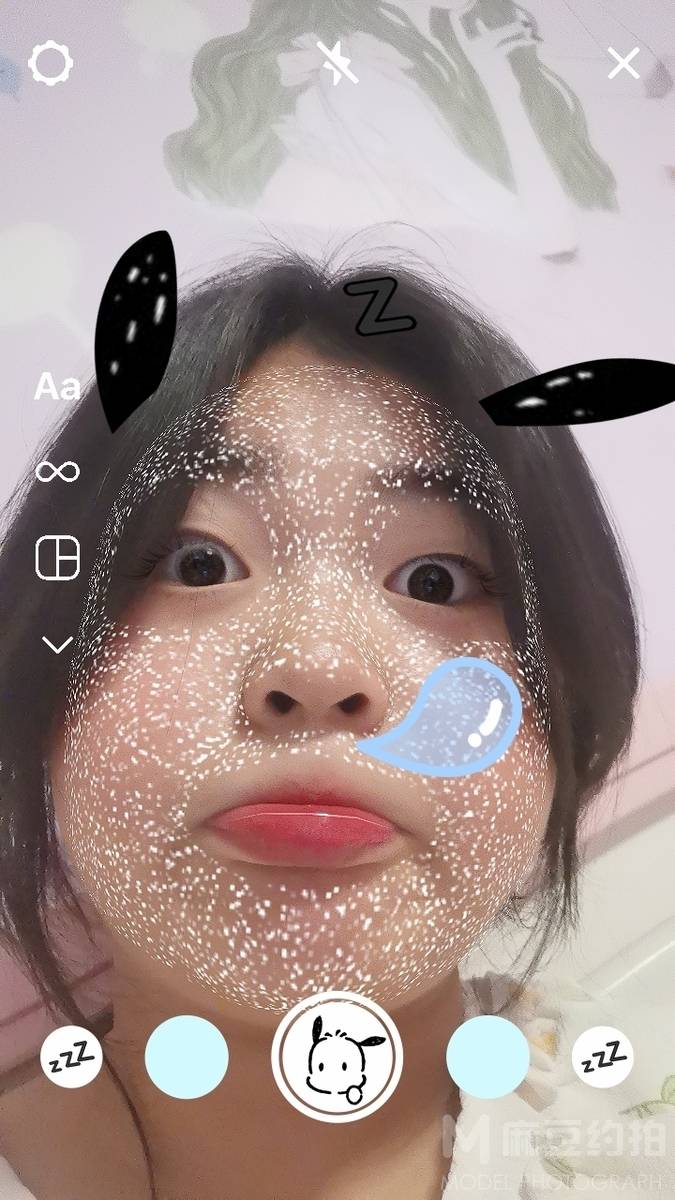
Task: Toggle the flash icon
Action: (x=337, y=64)
